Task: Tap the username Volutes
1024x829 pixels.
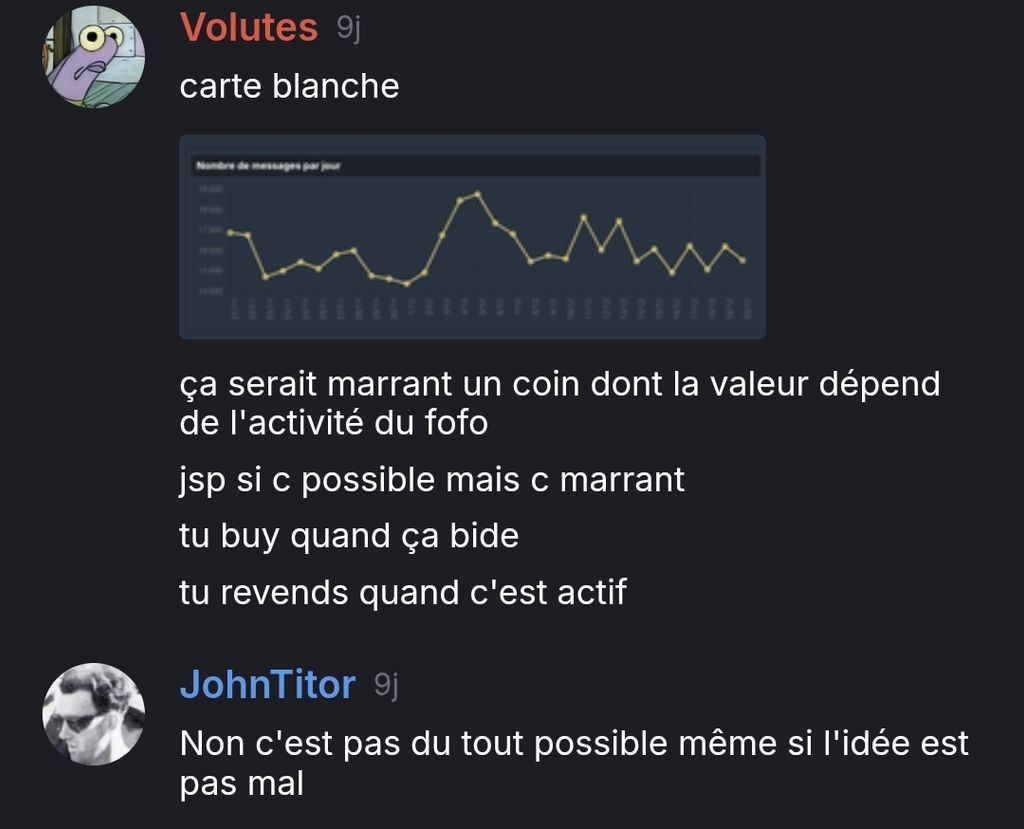Action: tap(248, 28)
